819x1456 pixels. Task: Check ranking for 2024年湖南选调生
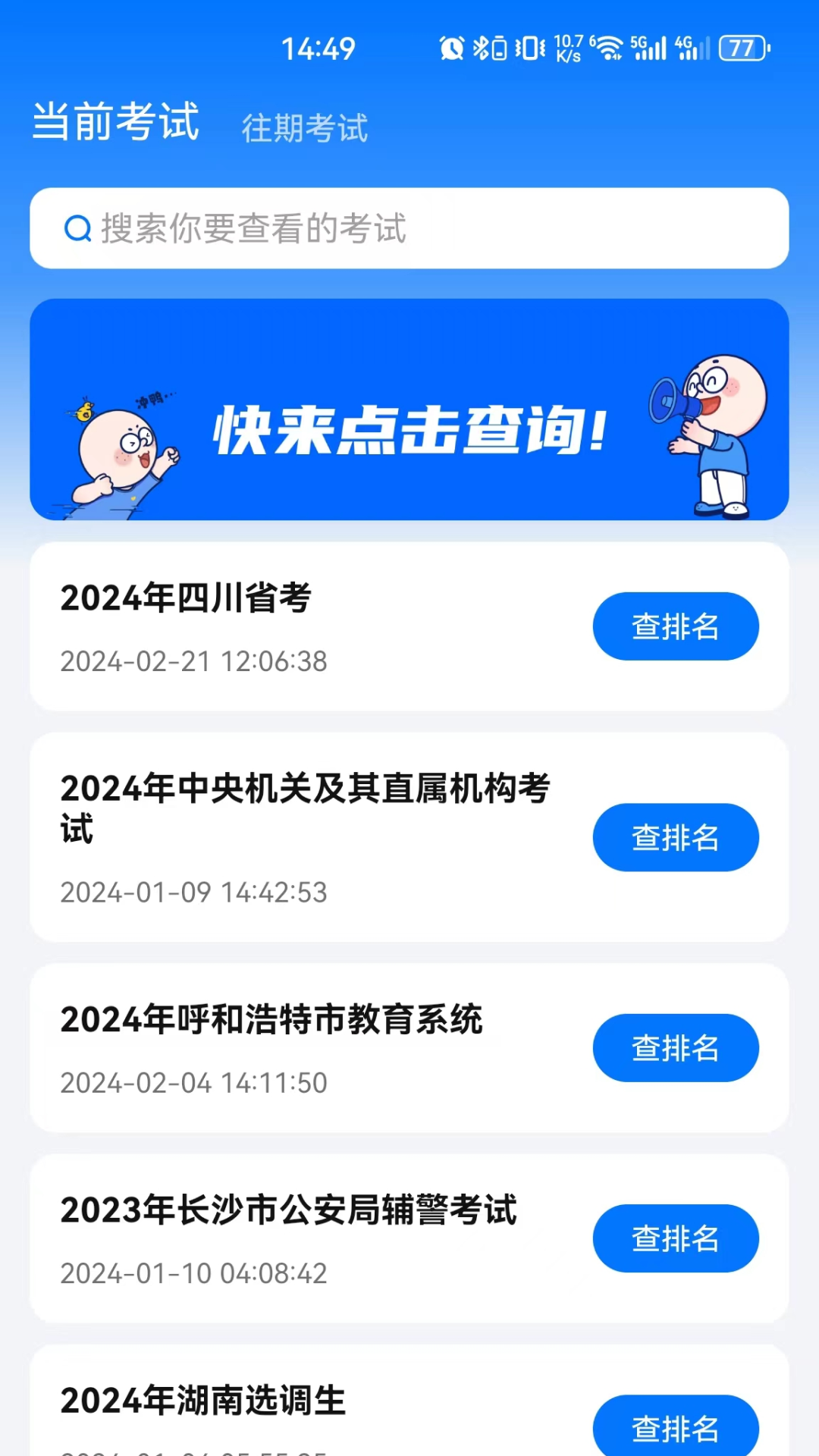click(676, 1427)
